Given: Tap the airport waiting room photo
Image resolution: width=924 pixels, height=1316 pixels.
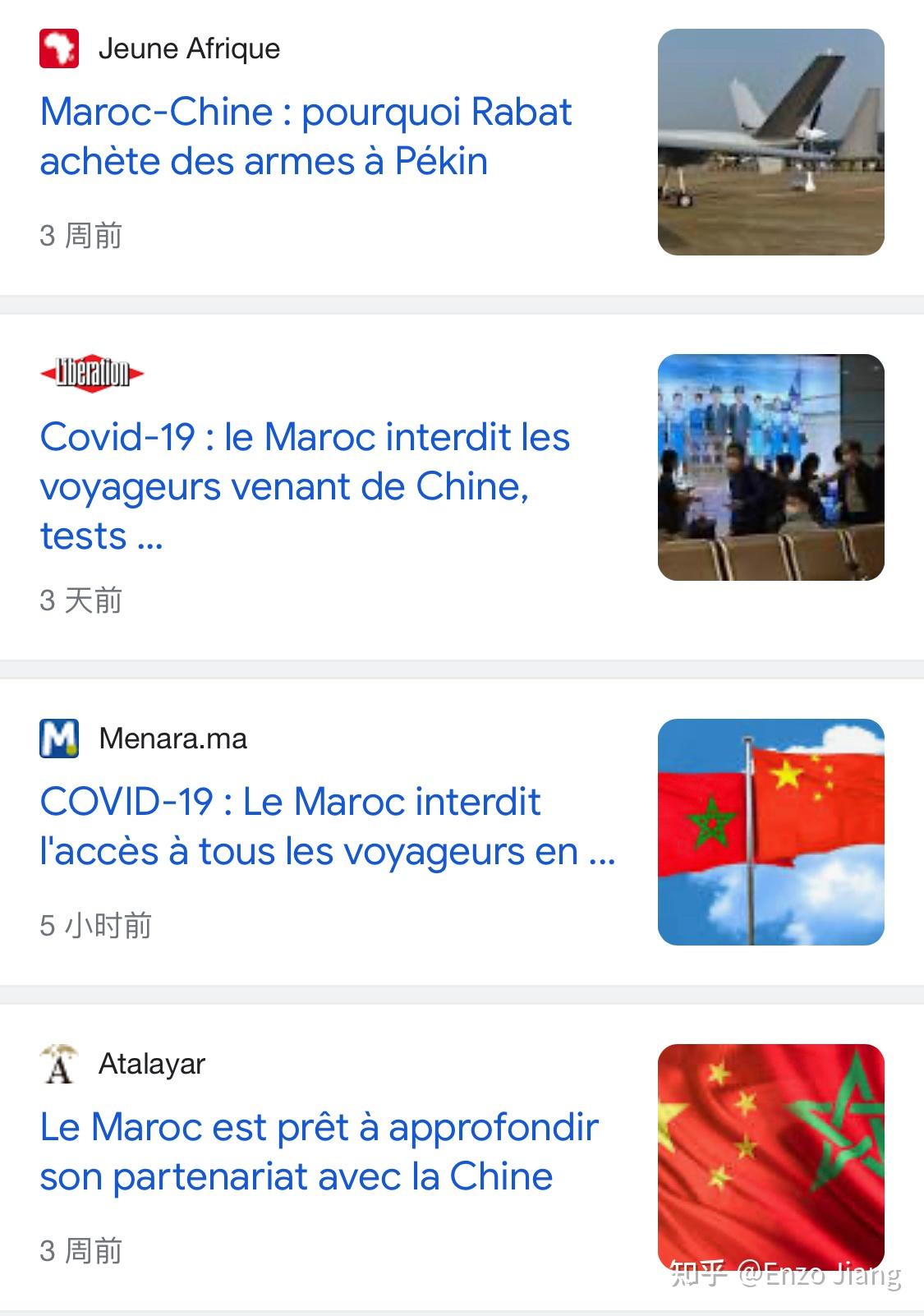Looking at the screenshot, I should click(x=770, y=467).
